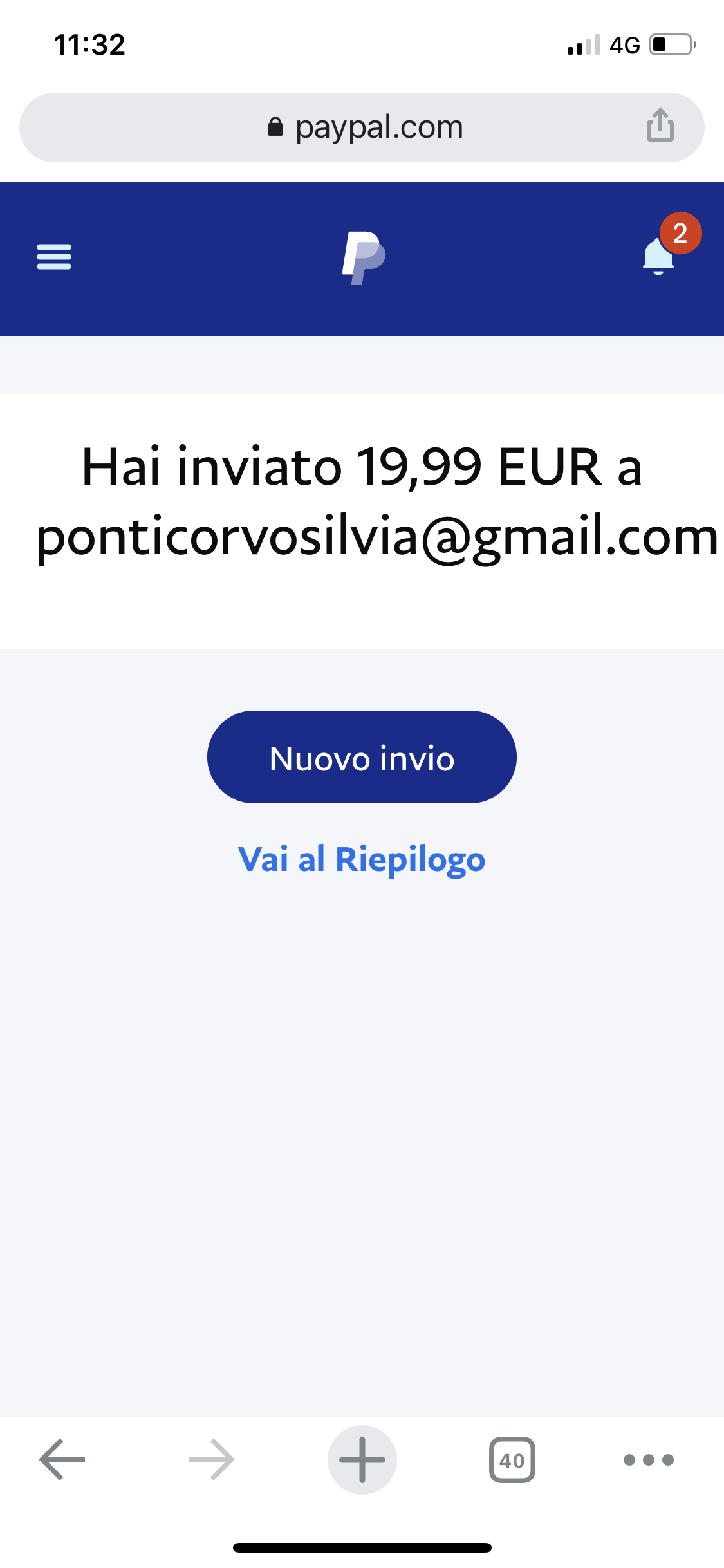The width and height of the screenshot is (724, 1568).
Task: Share this page from the address bar
Action: click(660, 126)
